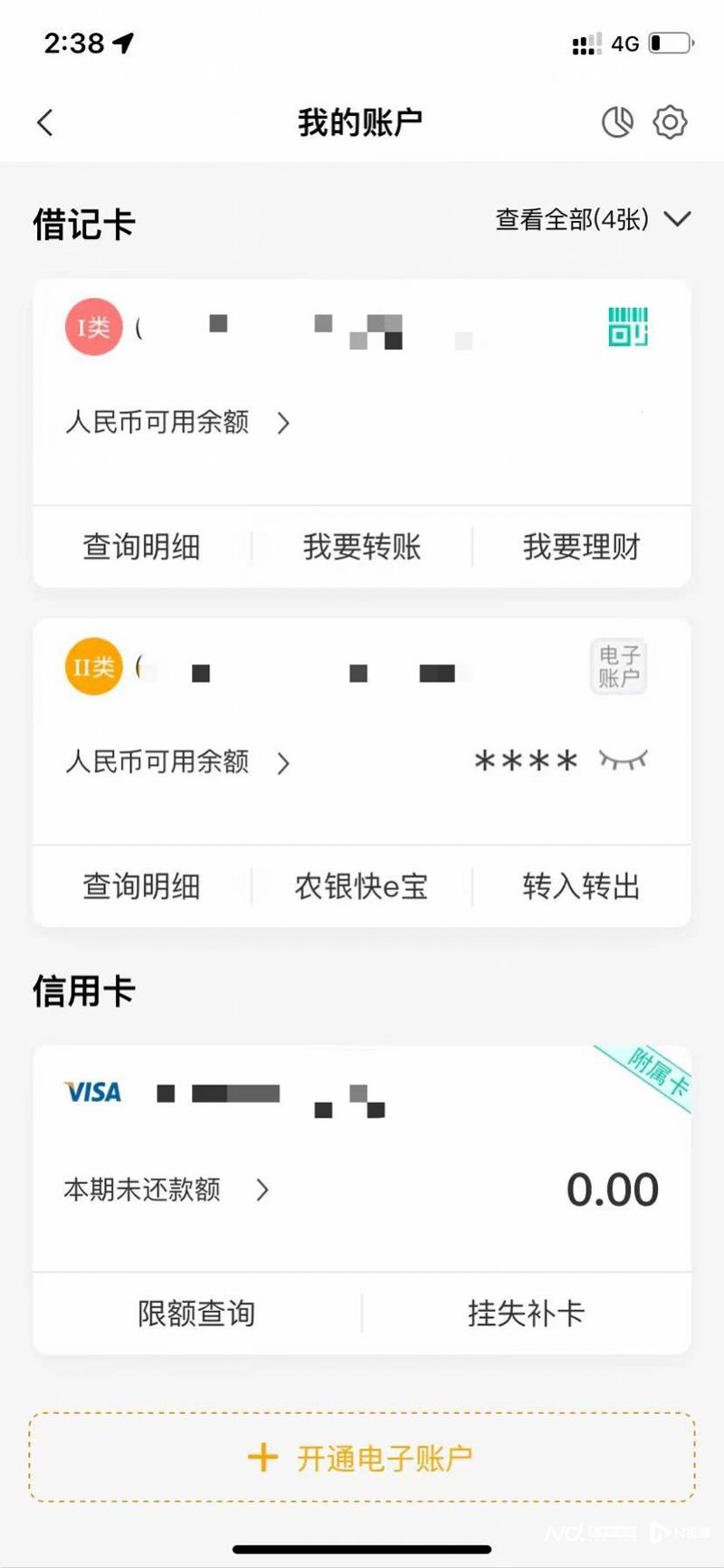Tap the 4G signal indicator
The image size is (724, 1568).
coord(626,43)
